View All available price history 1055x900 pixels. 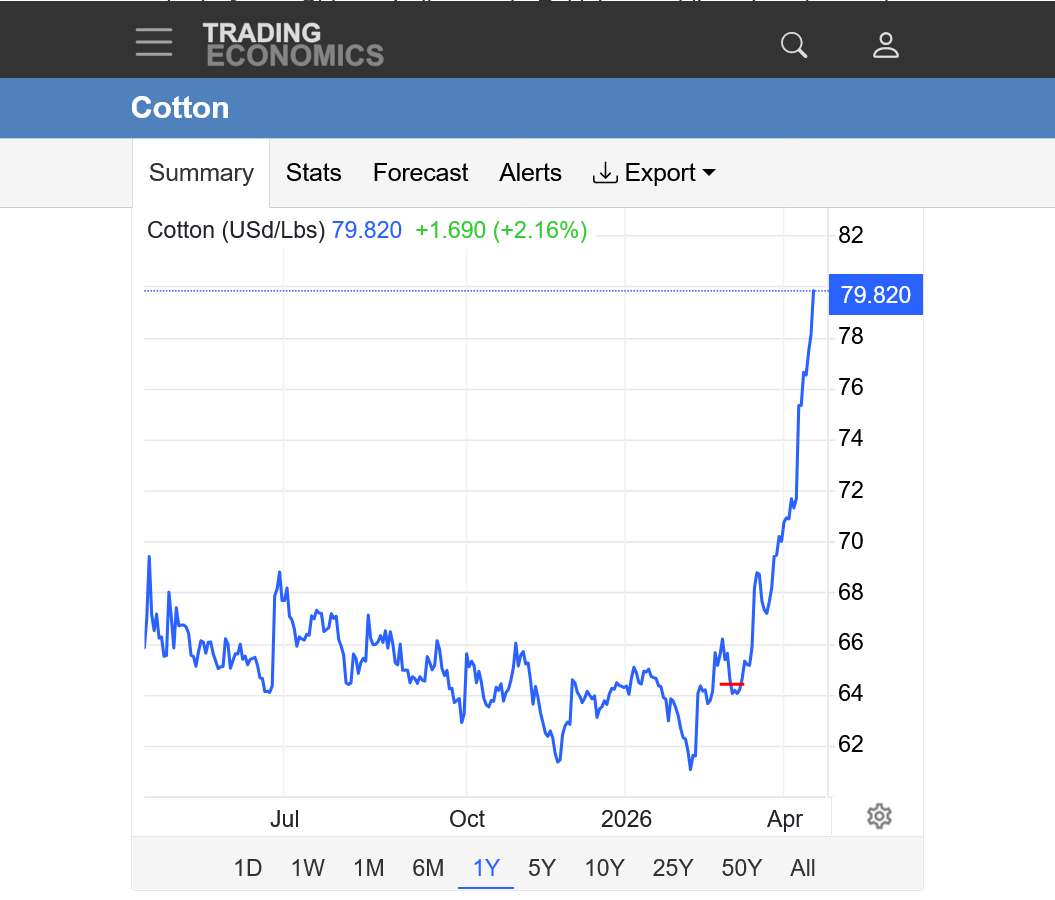[x=802, y=868]
